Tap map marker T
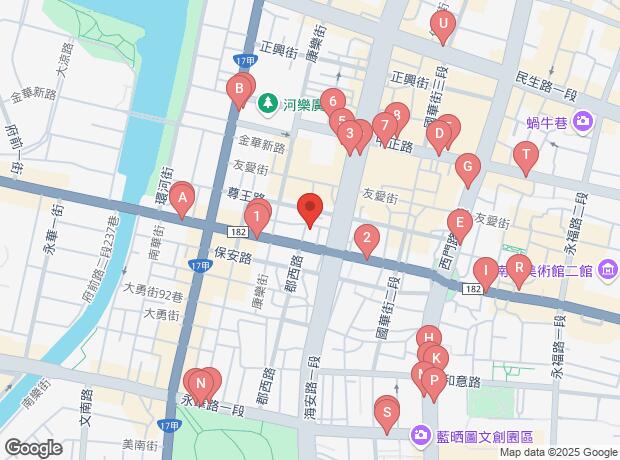The width and height of the screenshot is (620, 460). 525,156
